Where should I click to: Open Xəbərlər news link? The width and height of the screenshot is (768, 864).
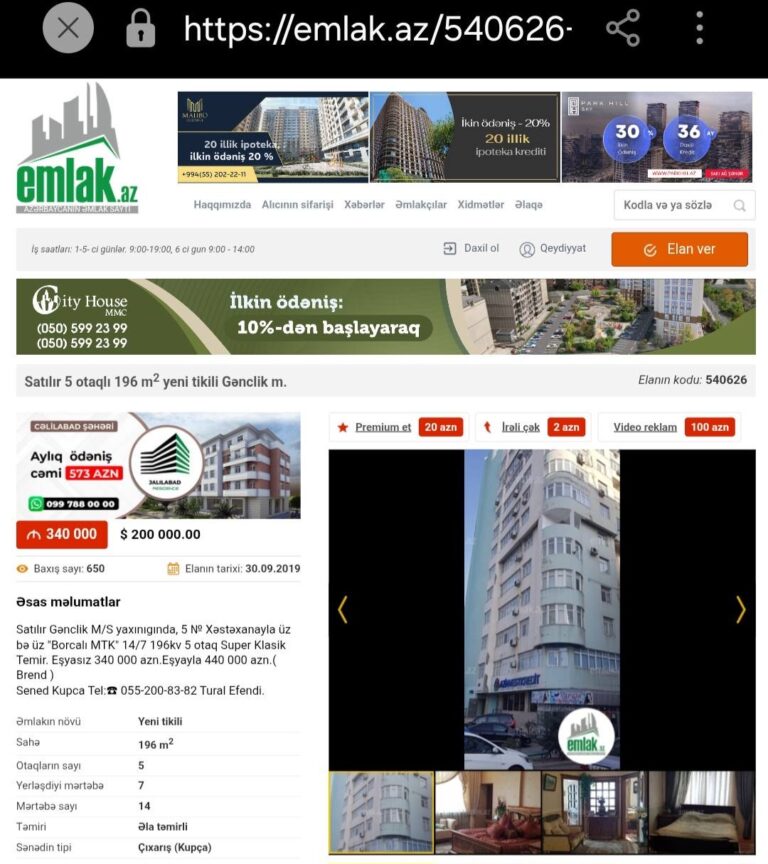tap(364, 205)
